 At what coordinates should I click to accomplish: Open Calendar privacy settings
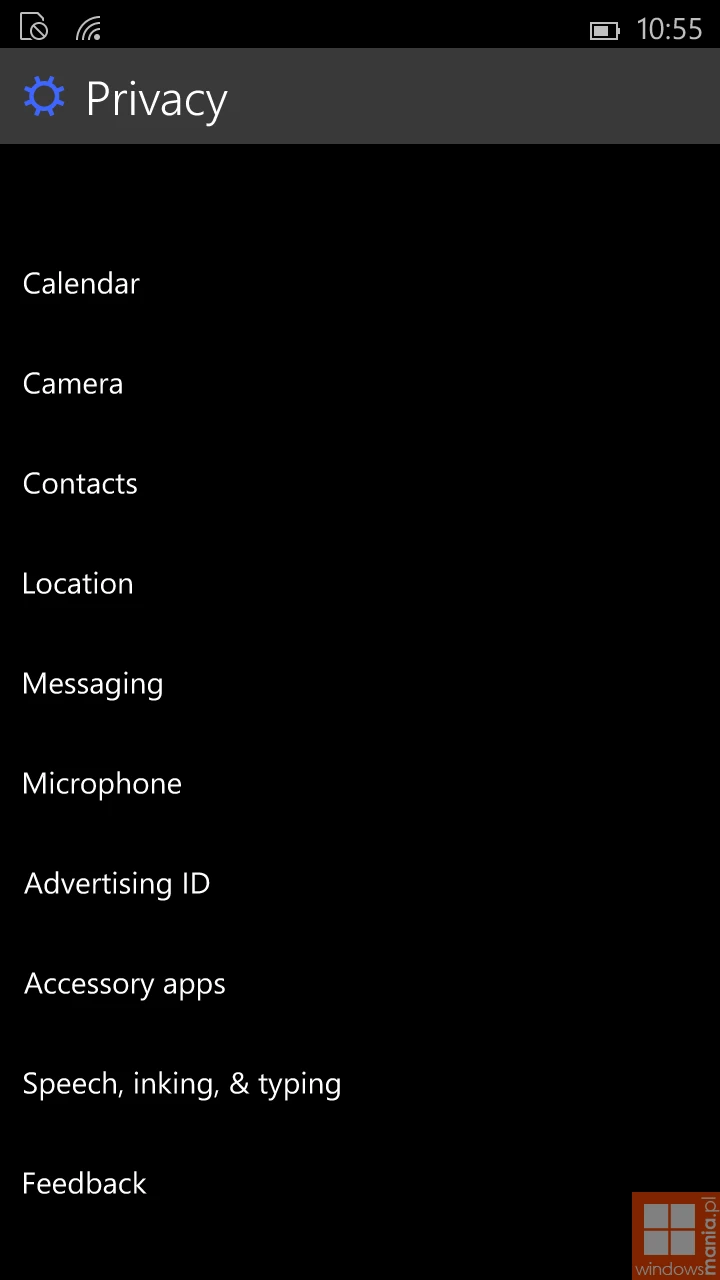pos(81,284)
